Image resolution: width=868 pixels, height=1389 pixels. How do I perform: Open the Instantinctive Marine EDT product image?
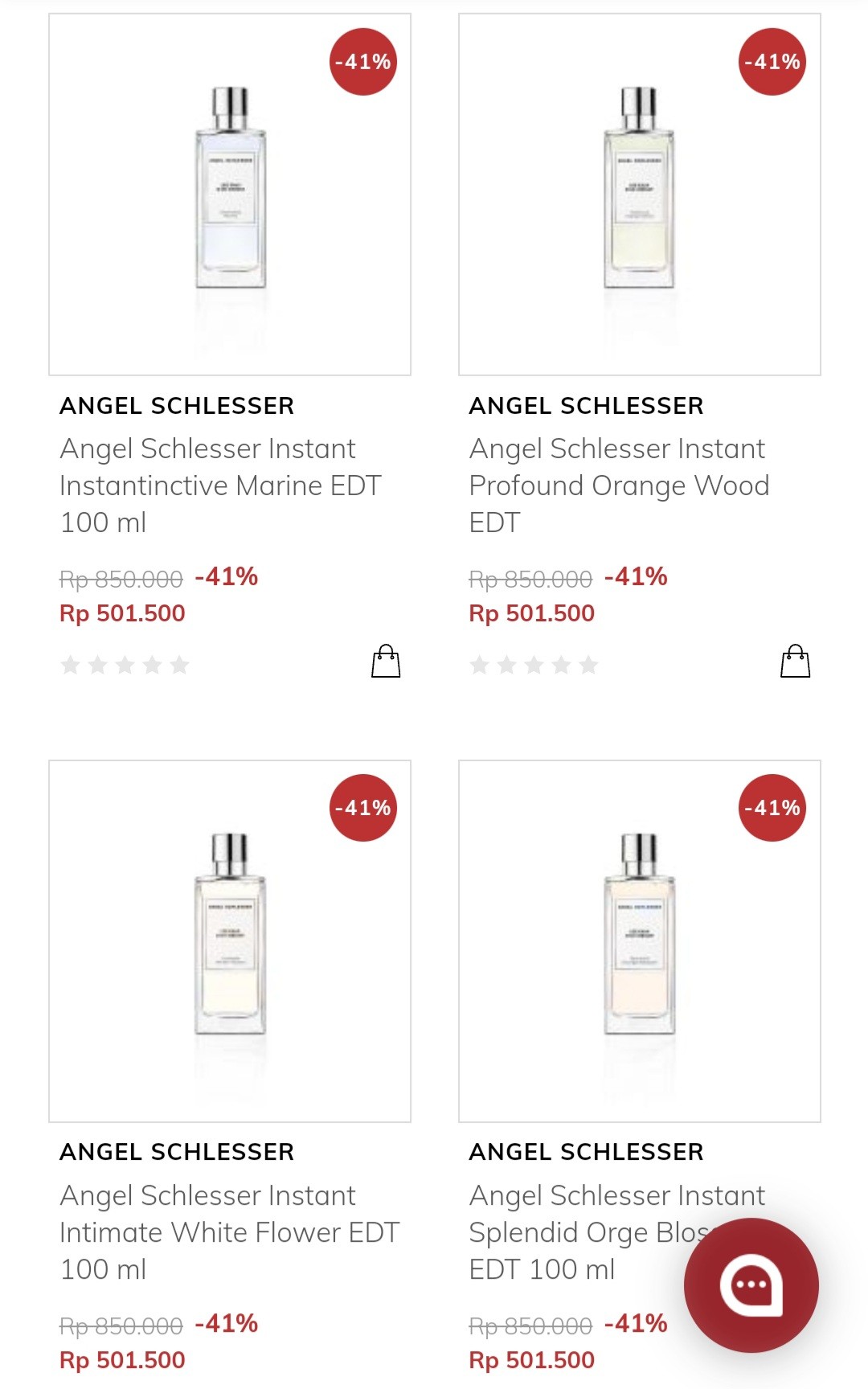[x=230, y=195]
